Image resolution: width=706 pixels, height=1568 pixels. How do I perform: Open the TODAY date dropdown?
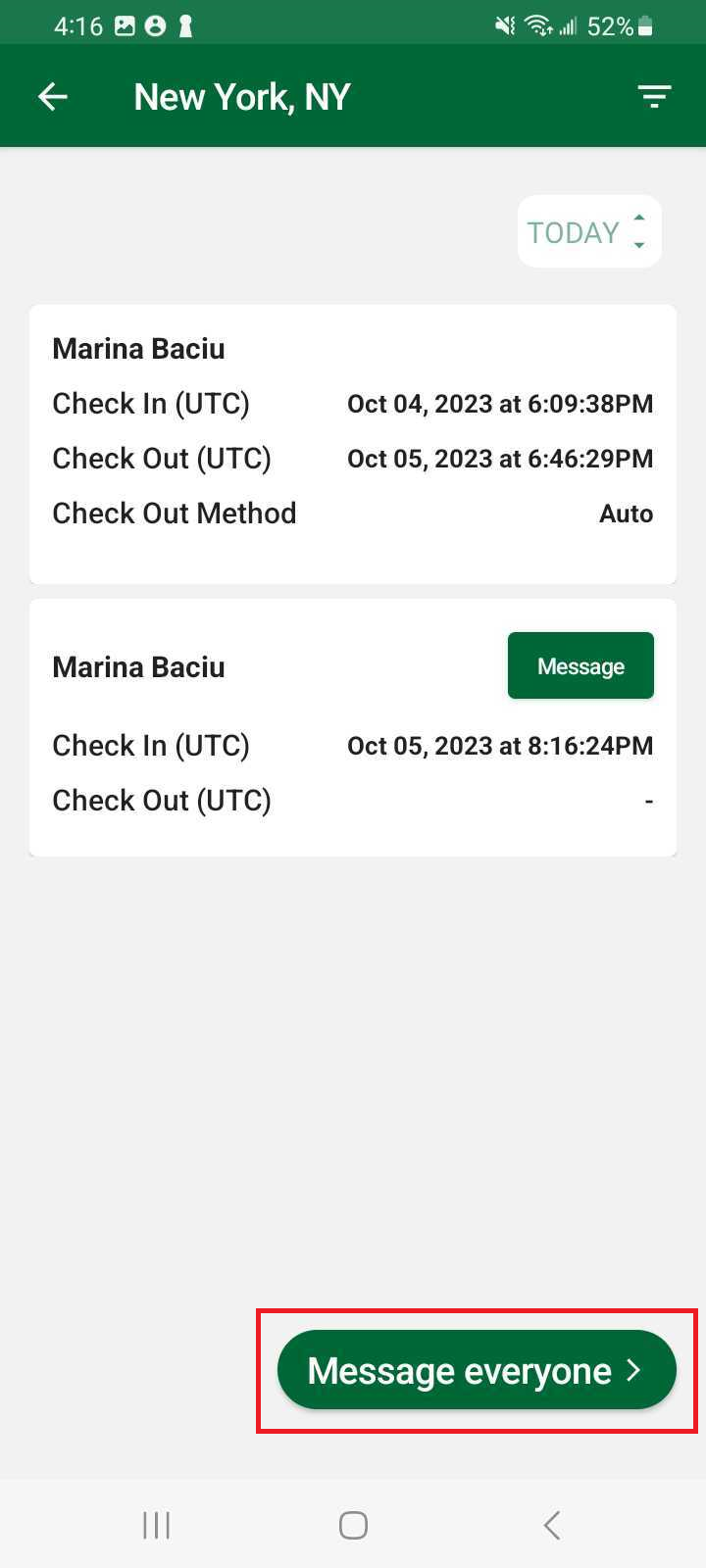click(589, 232)
